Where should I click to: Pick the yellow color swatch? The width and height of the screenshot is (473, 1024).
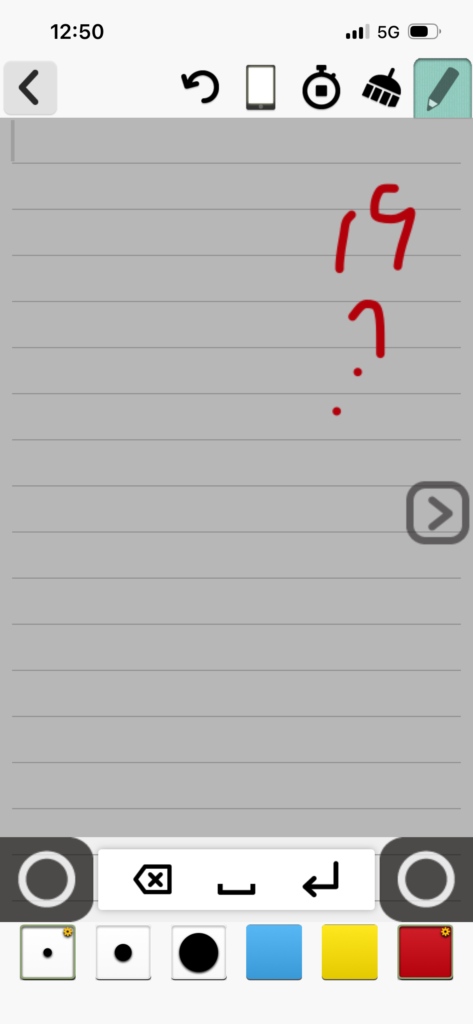coord(350,952)
